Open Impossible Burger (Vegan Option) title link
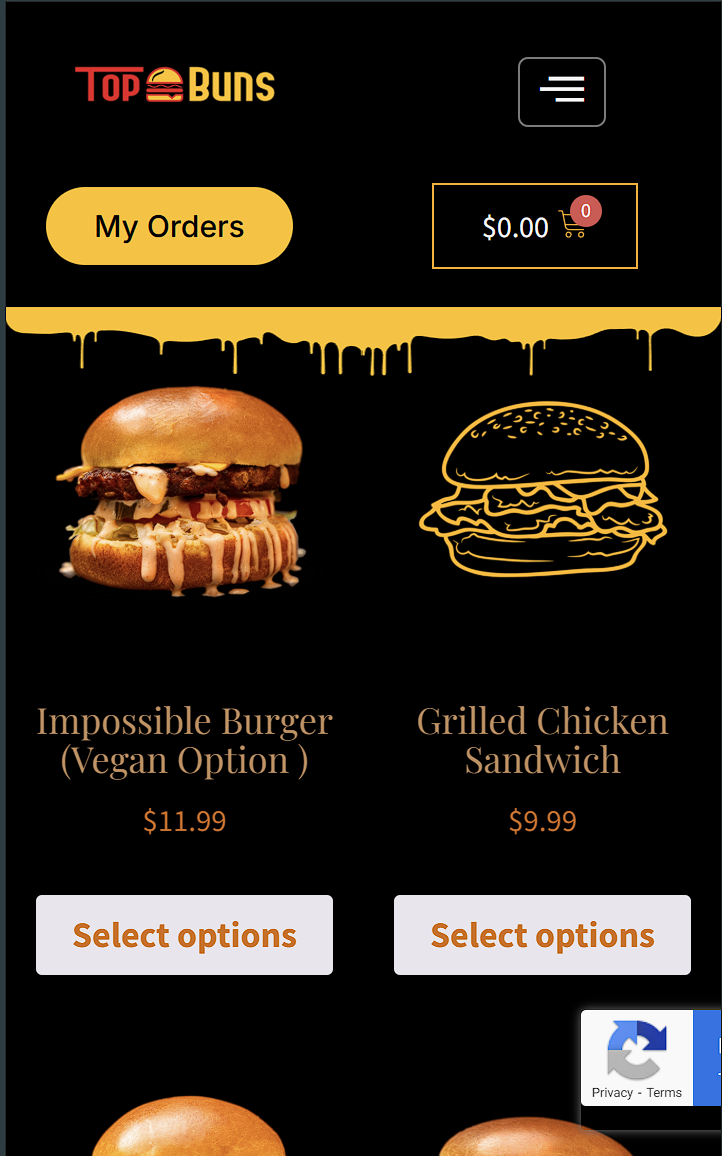This screenshot has width=722, height=1156. [x=184, y=740]
